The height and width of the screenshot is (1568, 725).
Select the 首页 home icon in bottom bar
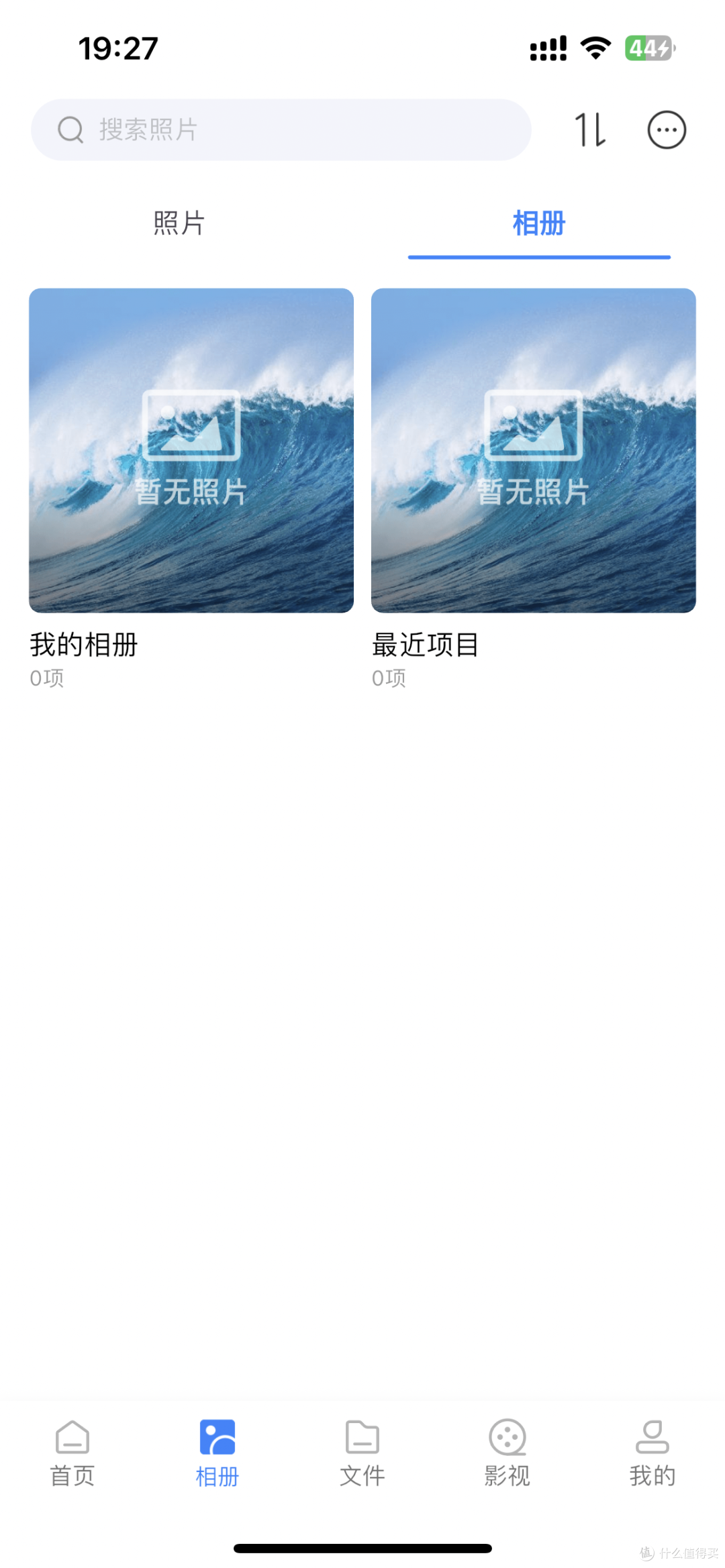71,1440
